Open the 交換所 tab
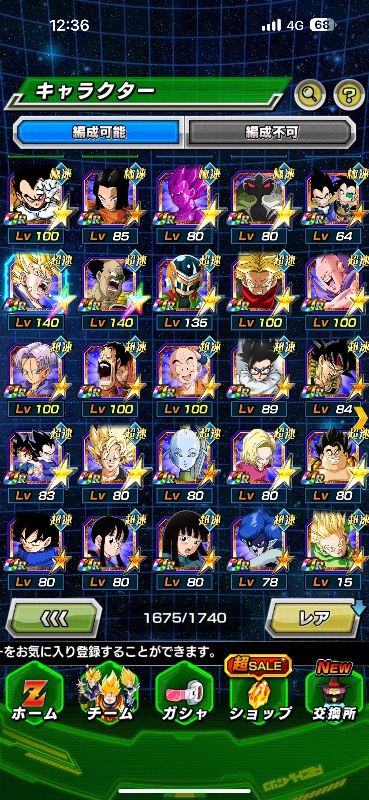Viewport: 369px width, 800px height. pos(334,694)
